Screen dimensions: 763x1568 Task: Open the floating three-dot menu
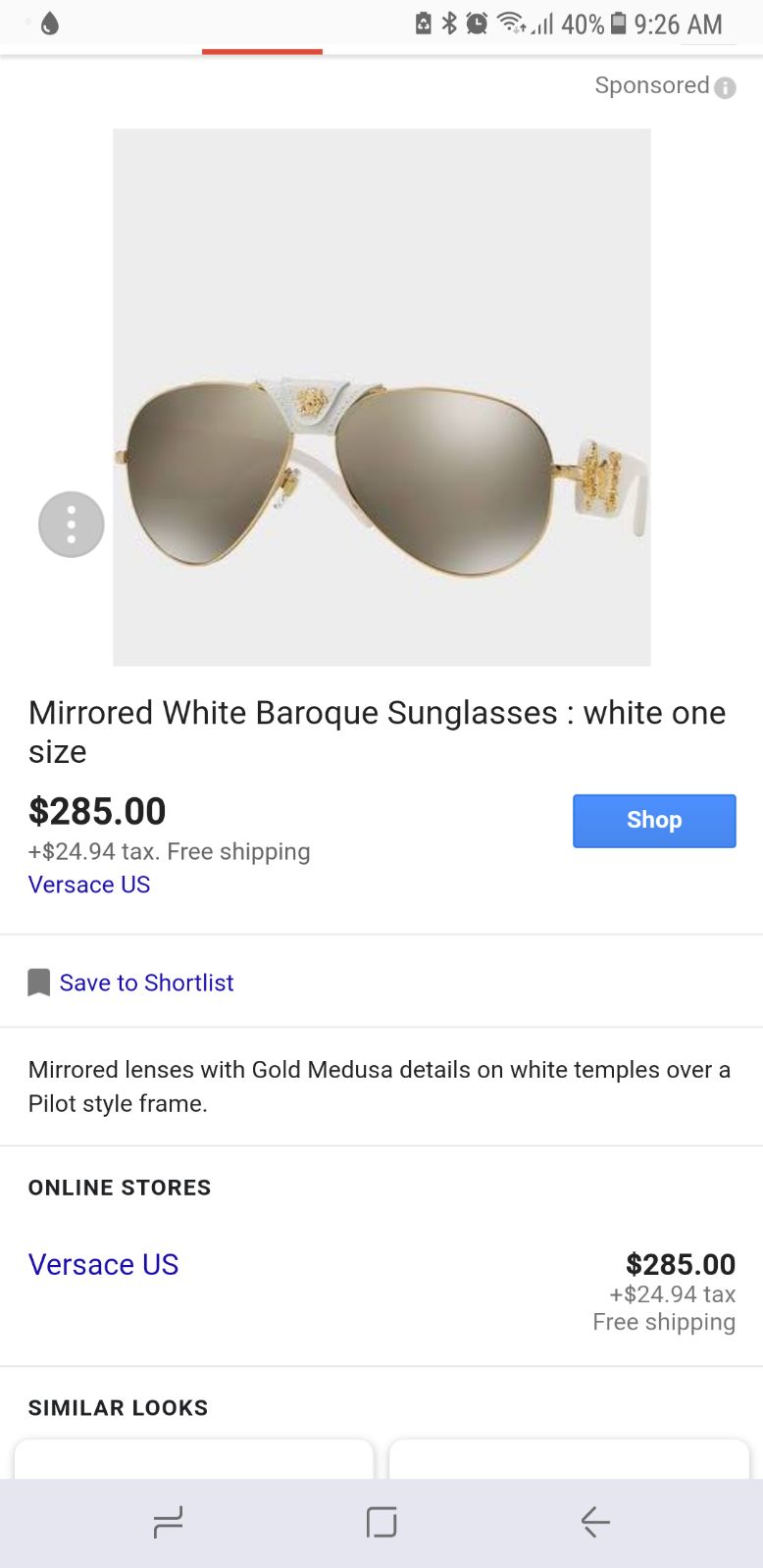coord(72,525)
